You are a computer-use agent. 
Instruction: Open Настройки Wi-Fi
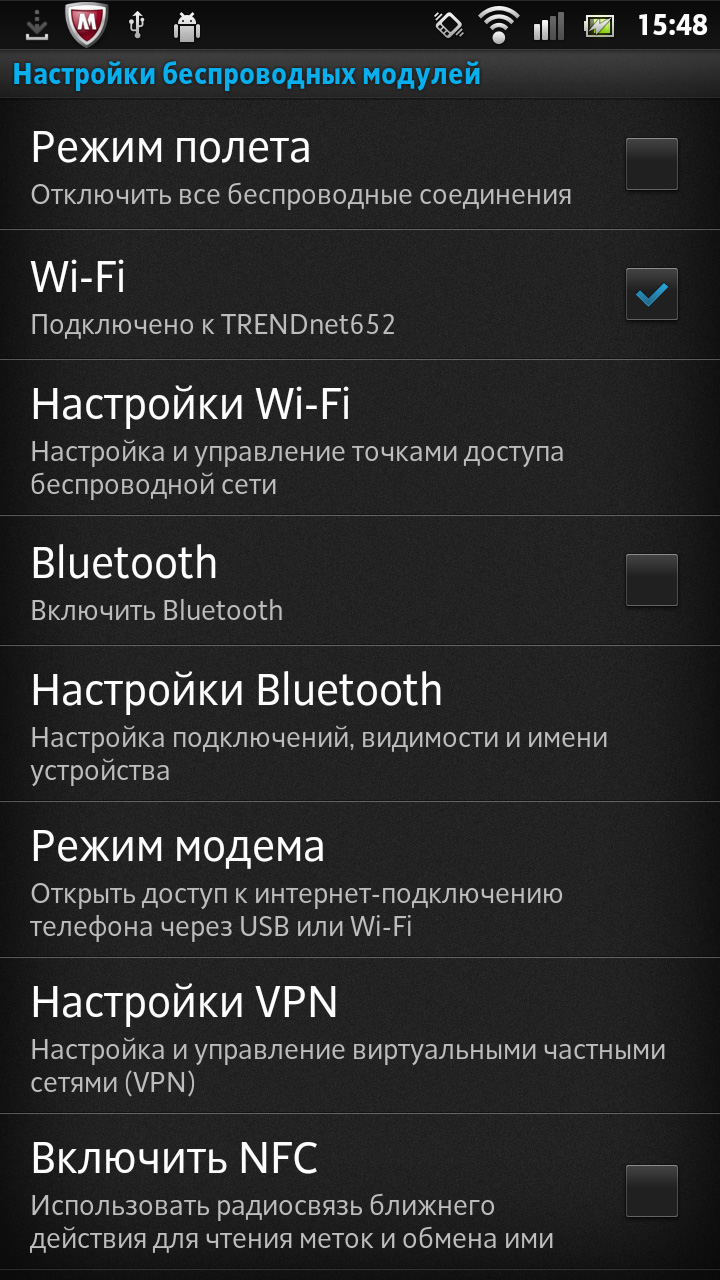coord(360,438)
